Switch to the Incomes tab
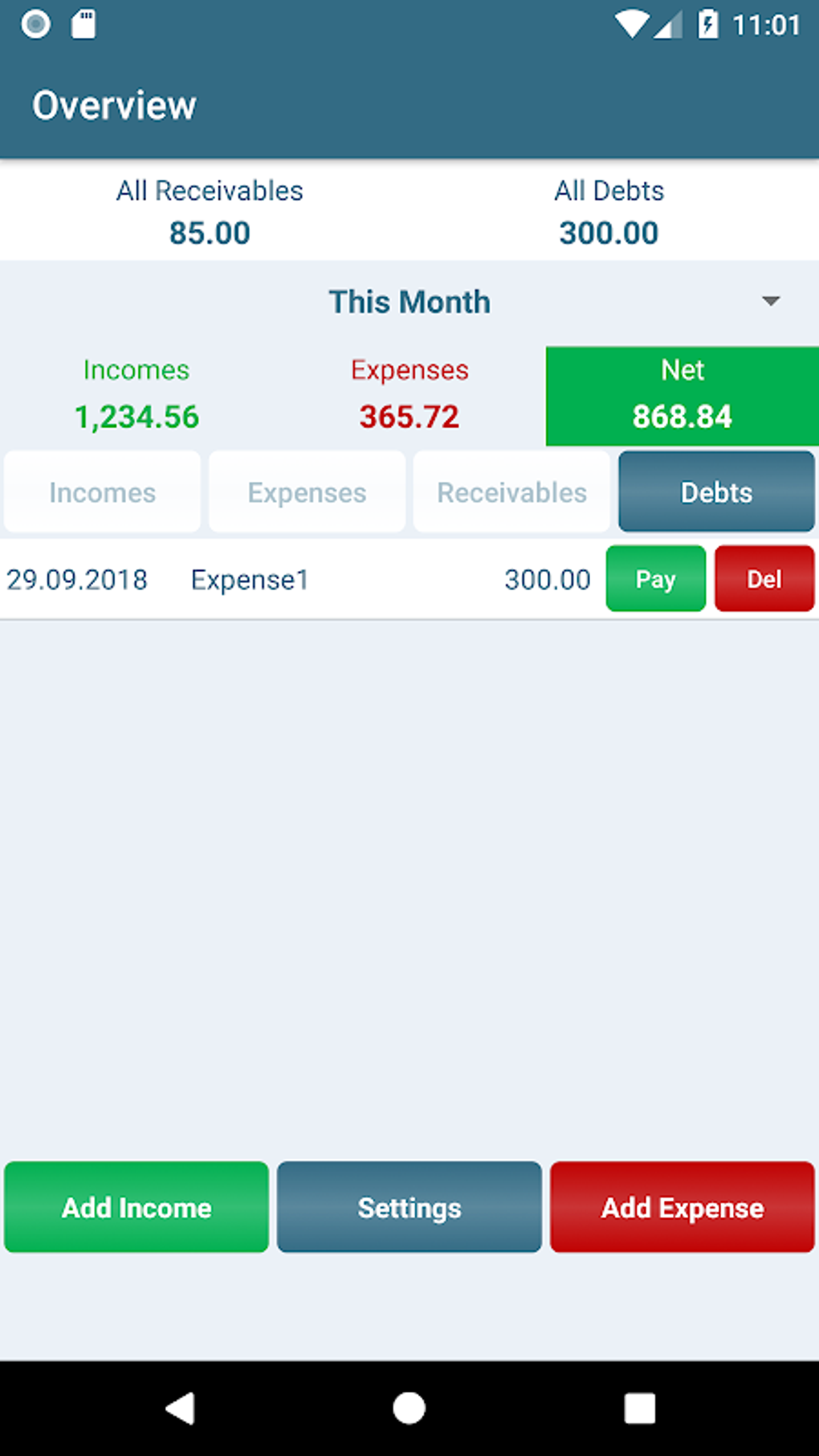 pos(102,492)
